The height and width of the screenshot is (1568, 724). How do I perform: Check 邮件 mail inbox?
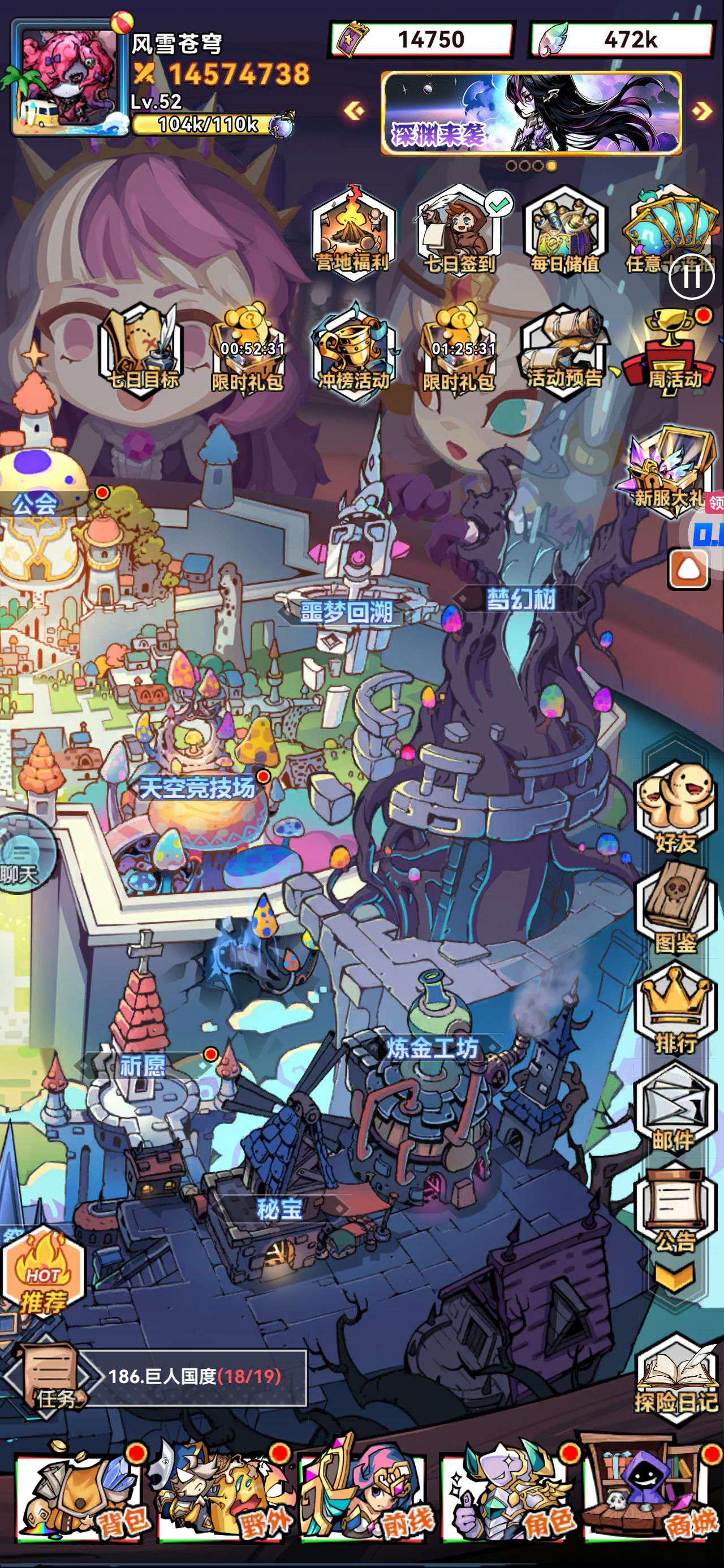[x=674, y=1112]
